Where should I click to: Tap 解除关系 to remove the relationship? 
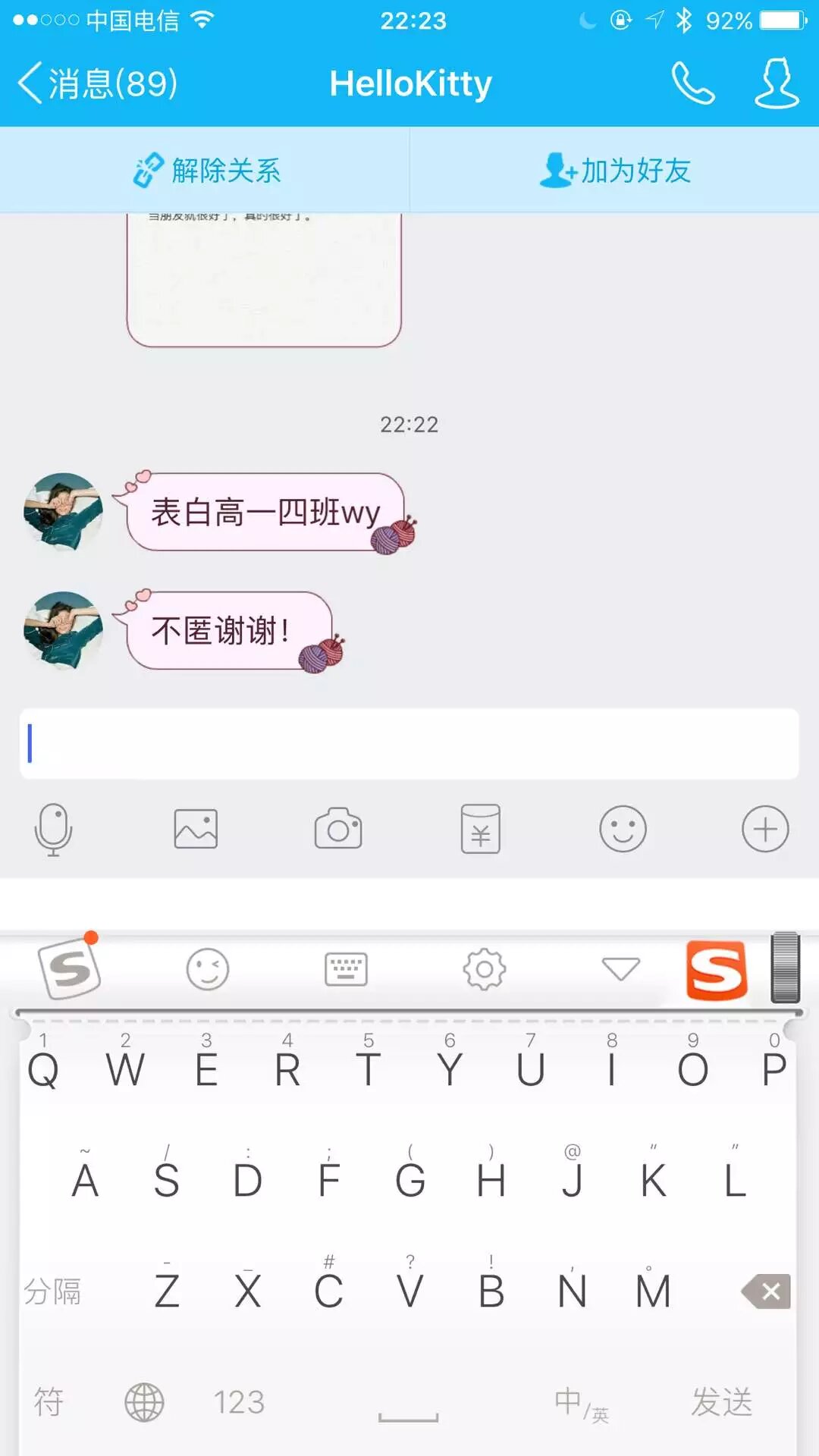(206, 171)
